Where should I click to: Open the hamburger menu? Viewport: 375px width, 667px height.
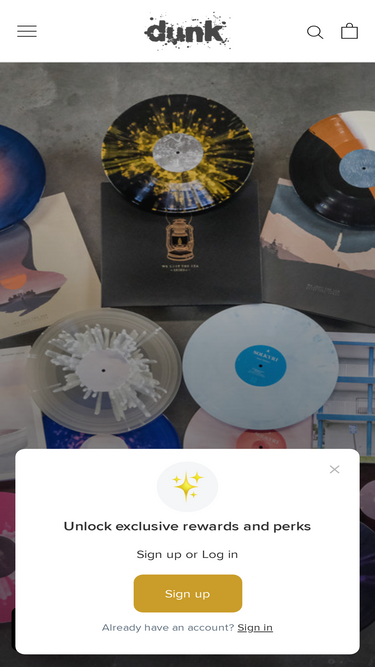coord(27,31)
